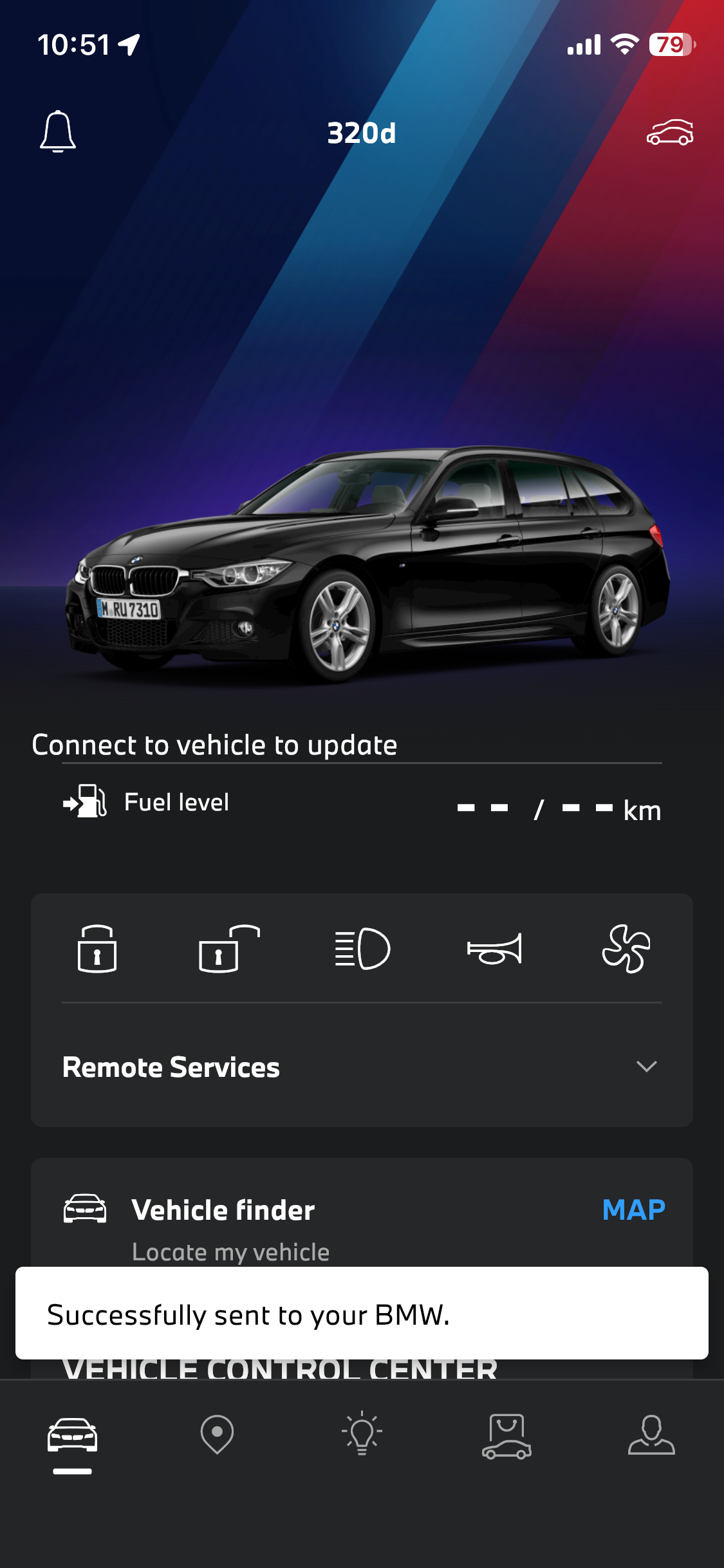Unlock the vehicle remotely
Viewport: 724px width, 1568px height.
[228, 948]
